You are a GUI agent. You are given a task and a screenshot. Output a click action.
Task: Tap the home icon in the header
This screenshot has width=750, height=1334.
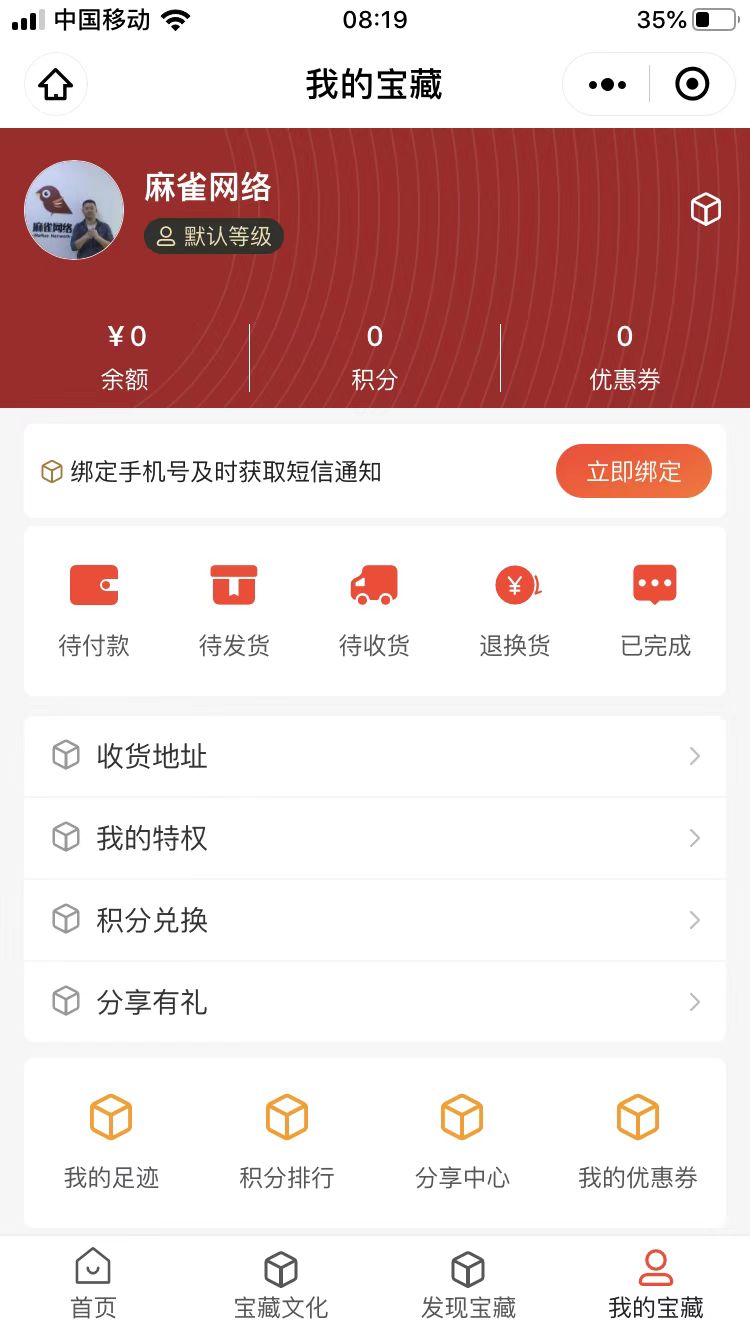56,85
